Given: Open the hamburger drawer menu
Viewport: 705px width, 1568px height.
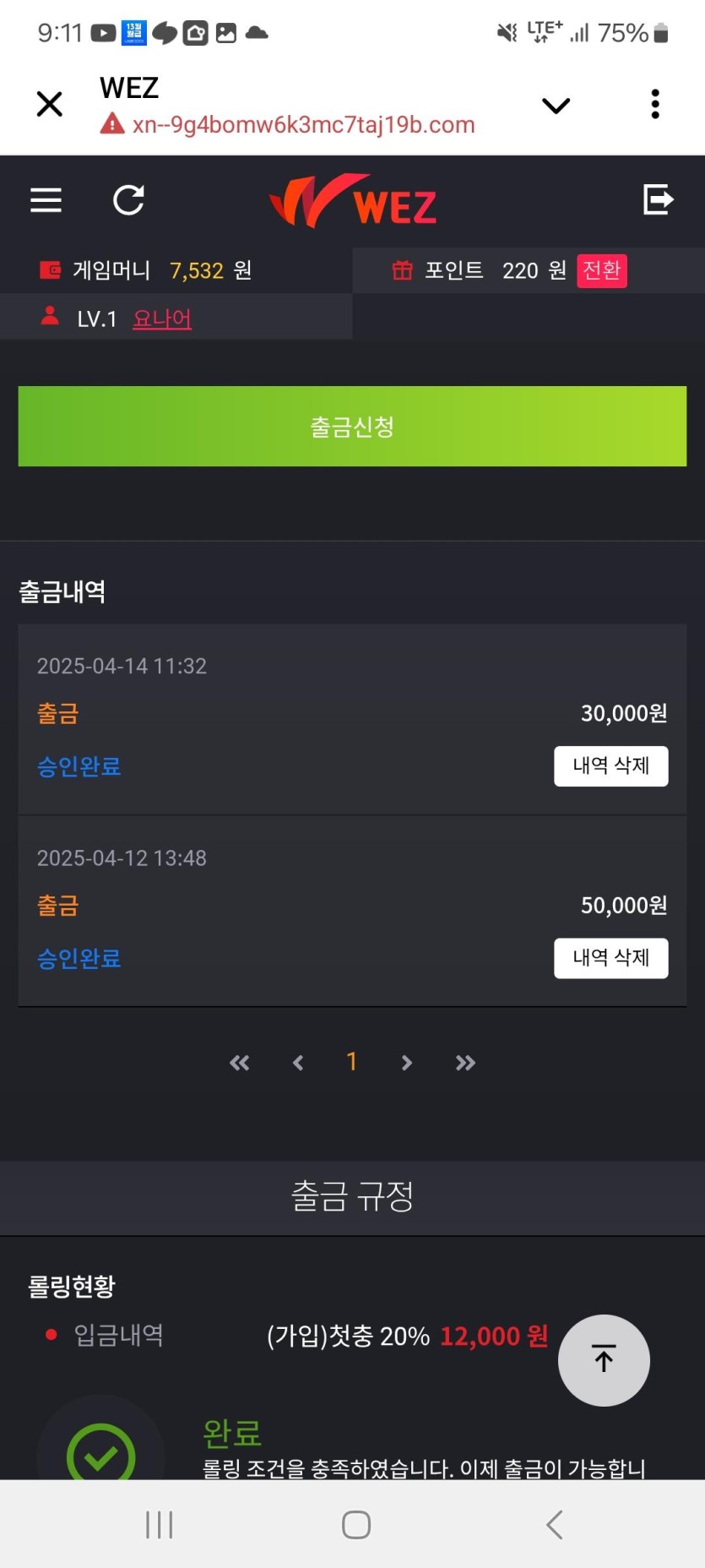Looking at the screenshot, I should coord(46,200).
